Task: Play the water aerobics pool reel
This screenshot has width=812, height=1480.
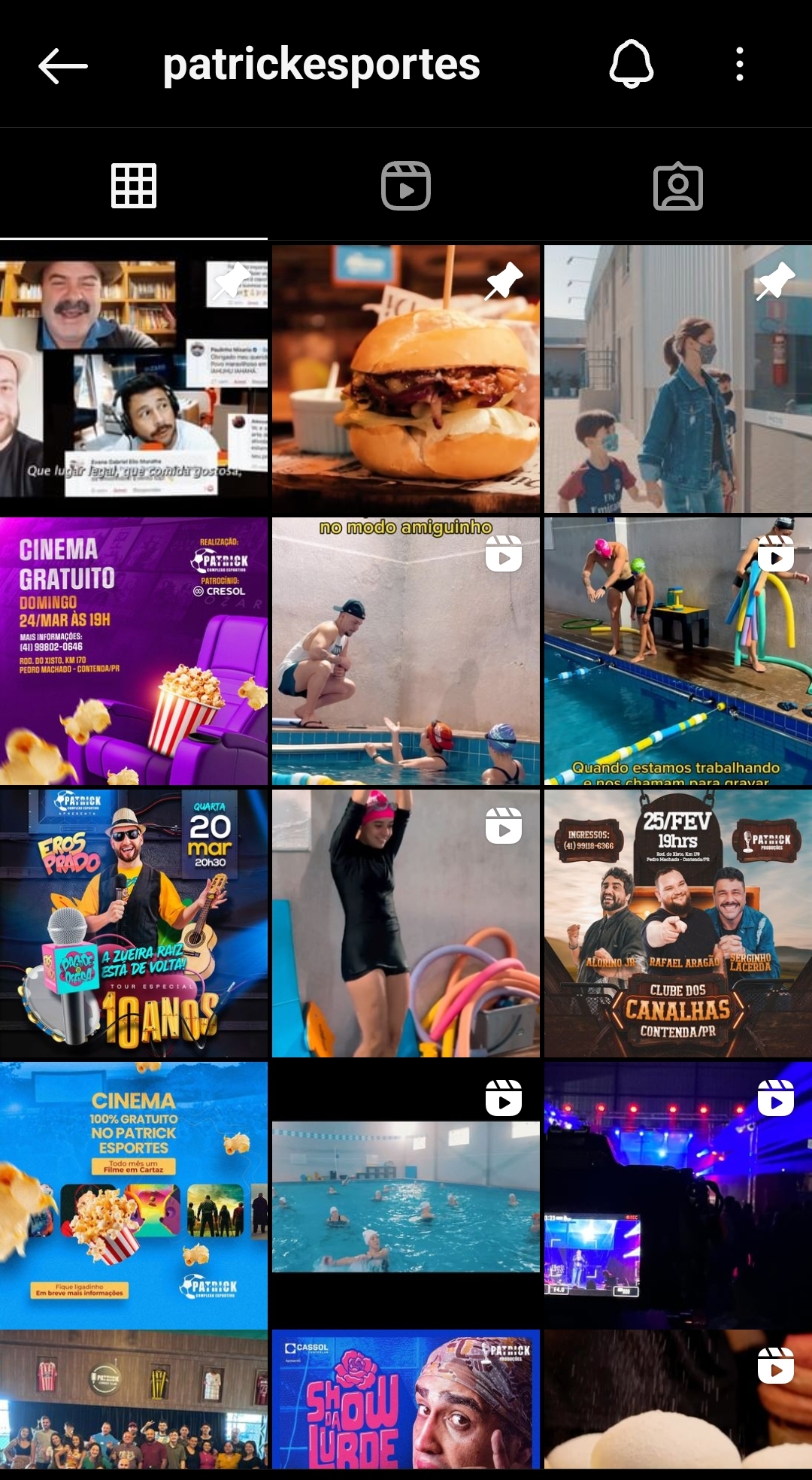Action: tap(406, 1196)
